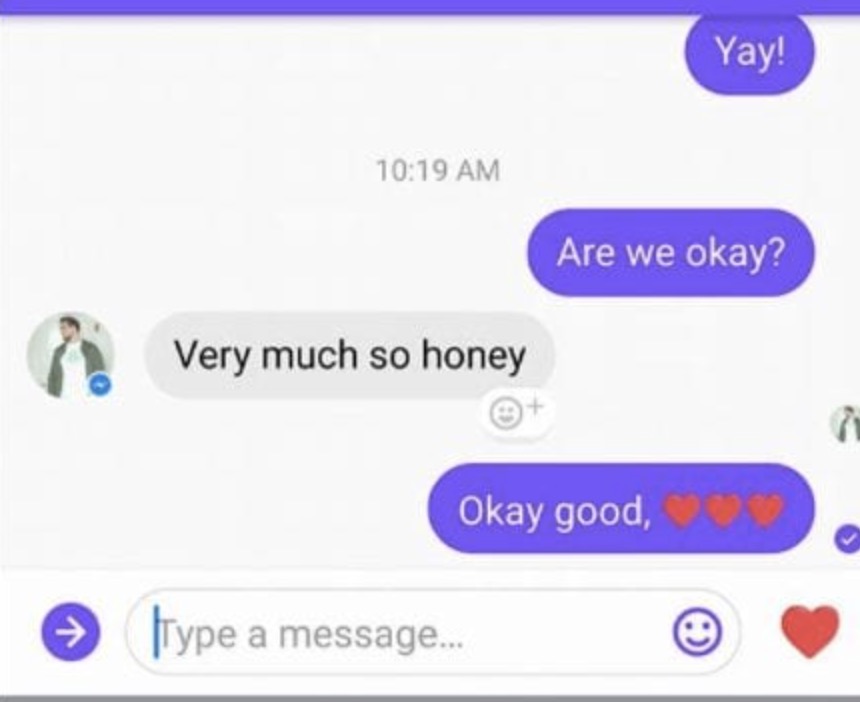
Task: Open the sender's profile picture
Action: 71,355
